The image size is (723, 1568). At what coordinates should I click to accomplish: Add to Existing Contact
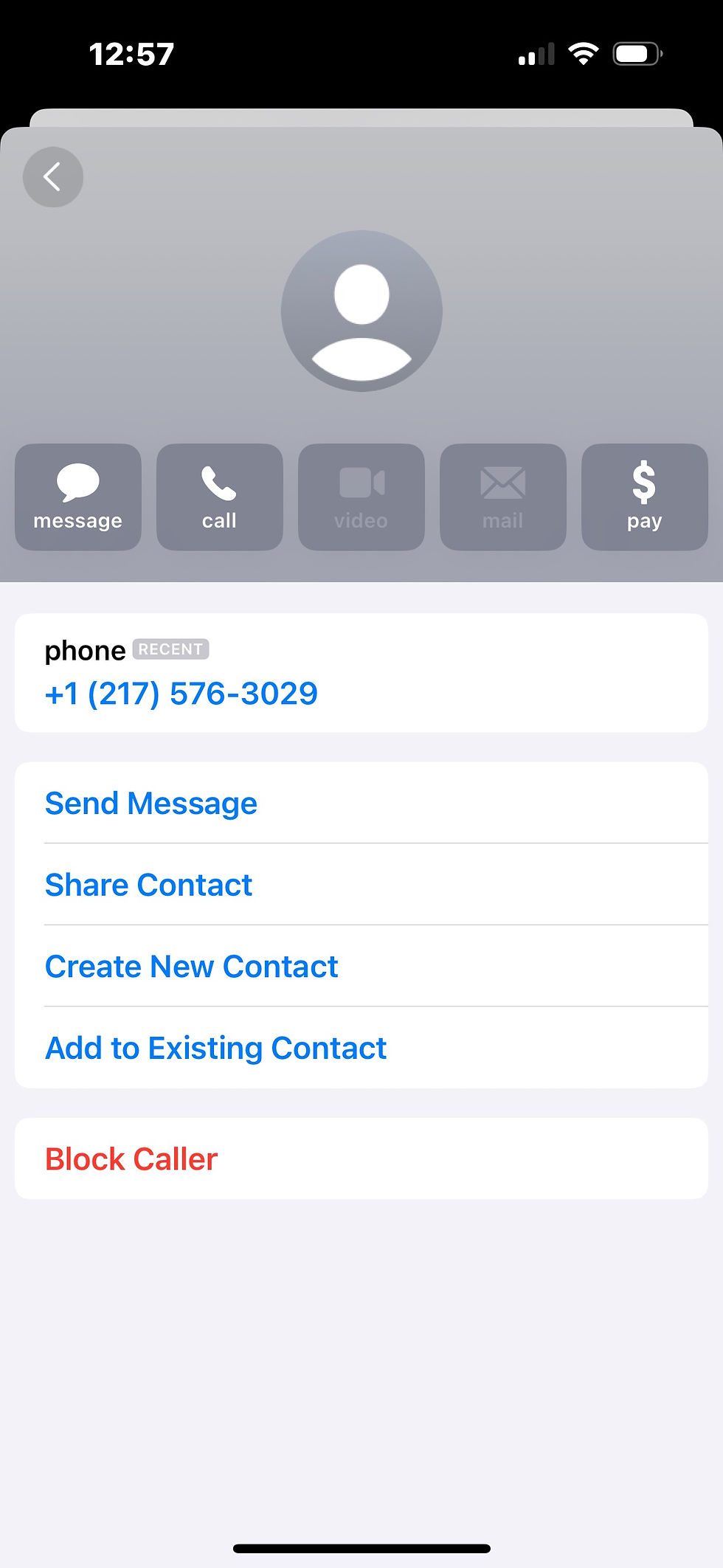pos(216,1048)
